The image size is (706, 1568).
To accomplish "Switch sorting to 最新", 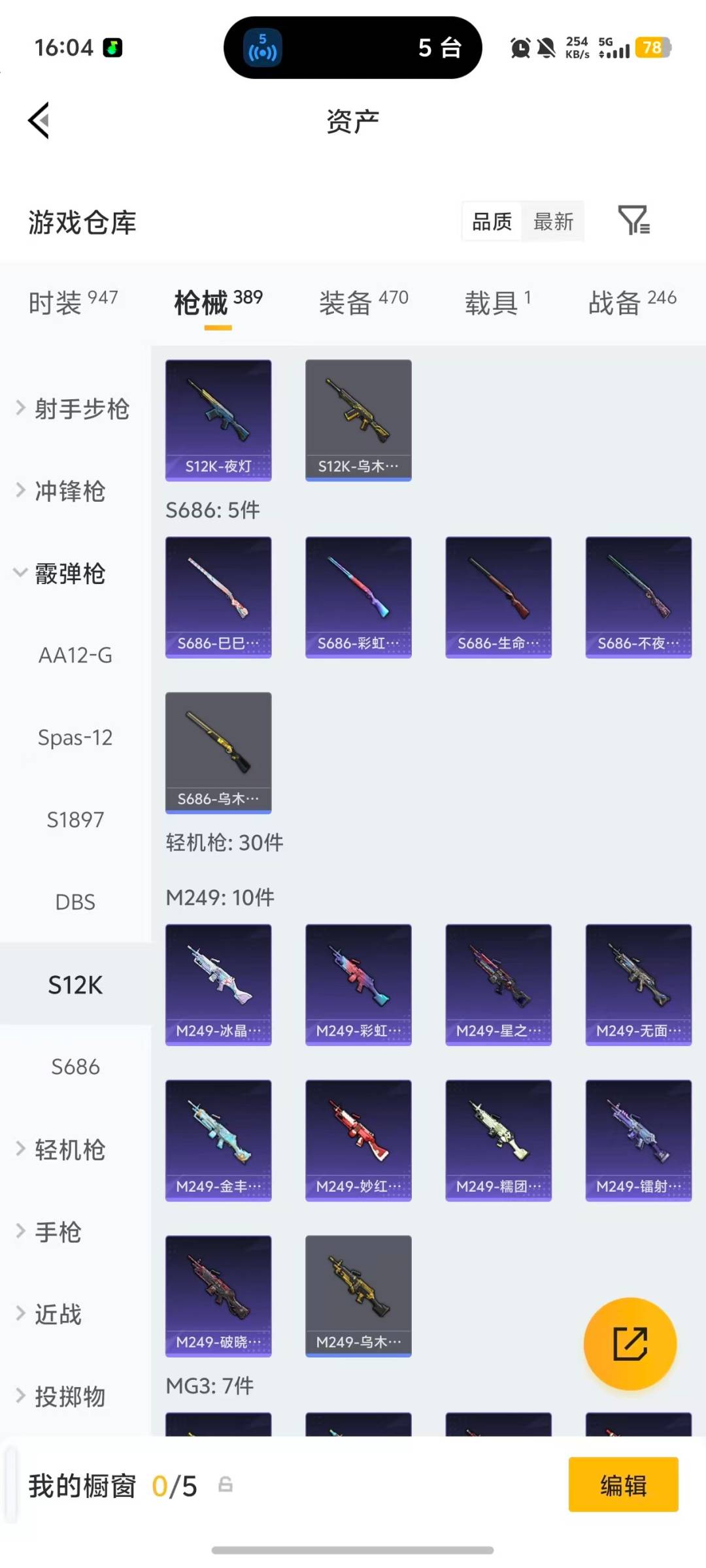I will 552,222.
